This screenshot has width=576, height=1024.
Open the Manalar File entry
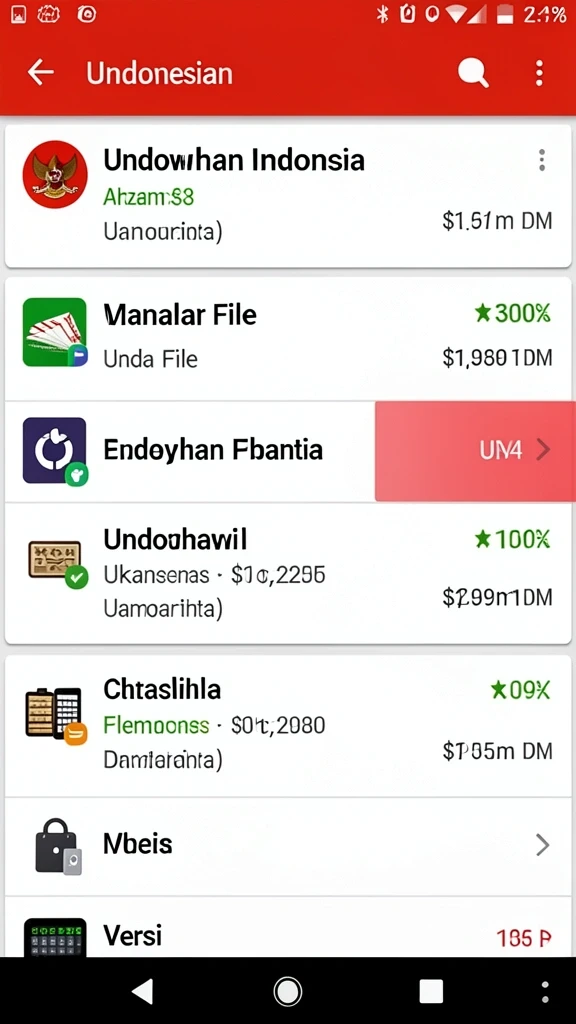click(x=288, y=339)
